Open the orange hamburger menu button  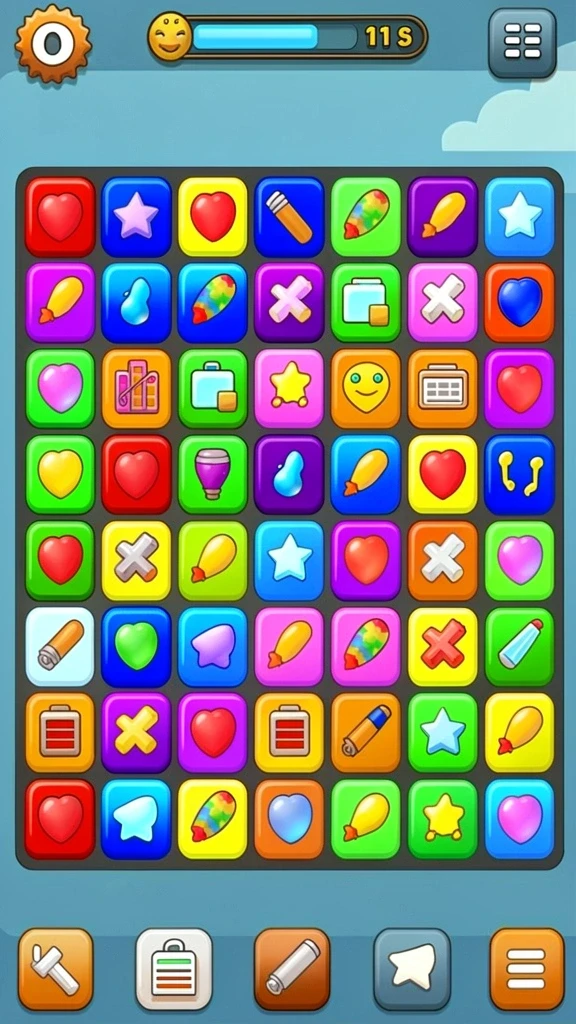coord(526,968)
